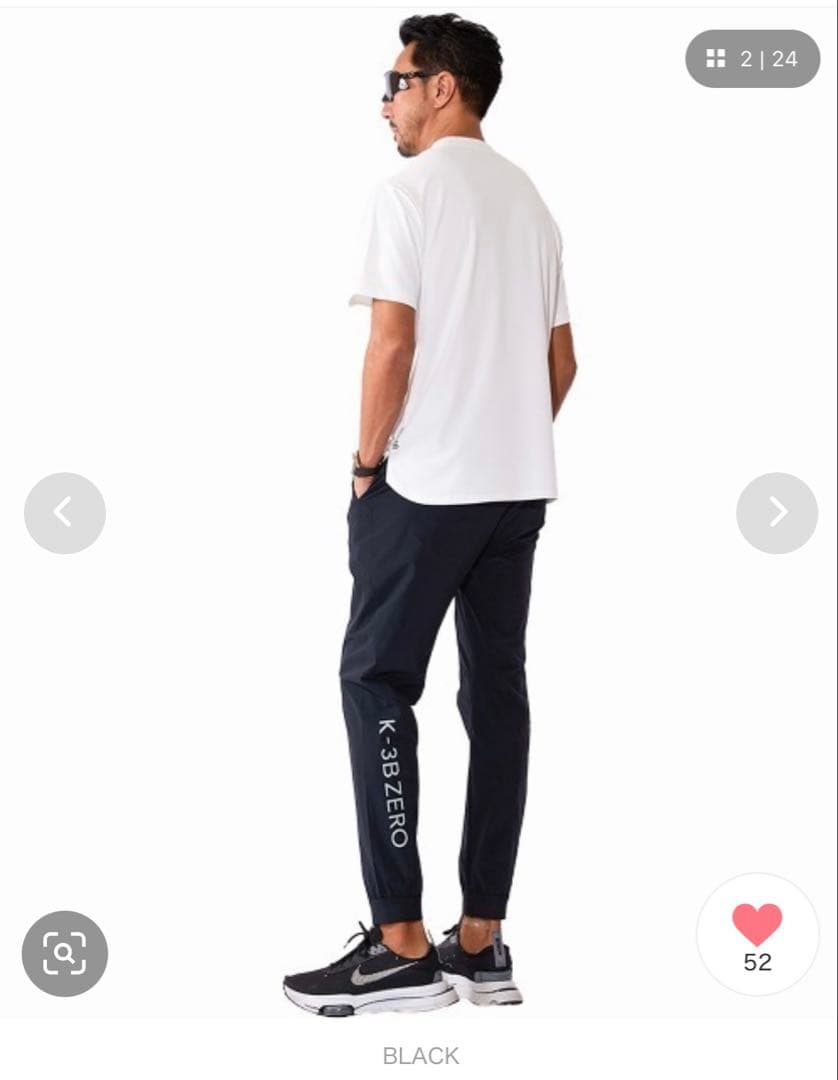
Task: Go to the next product image
Action: pos(777,513)
